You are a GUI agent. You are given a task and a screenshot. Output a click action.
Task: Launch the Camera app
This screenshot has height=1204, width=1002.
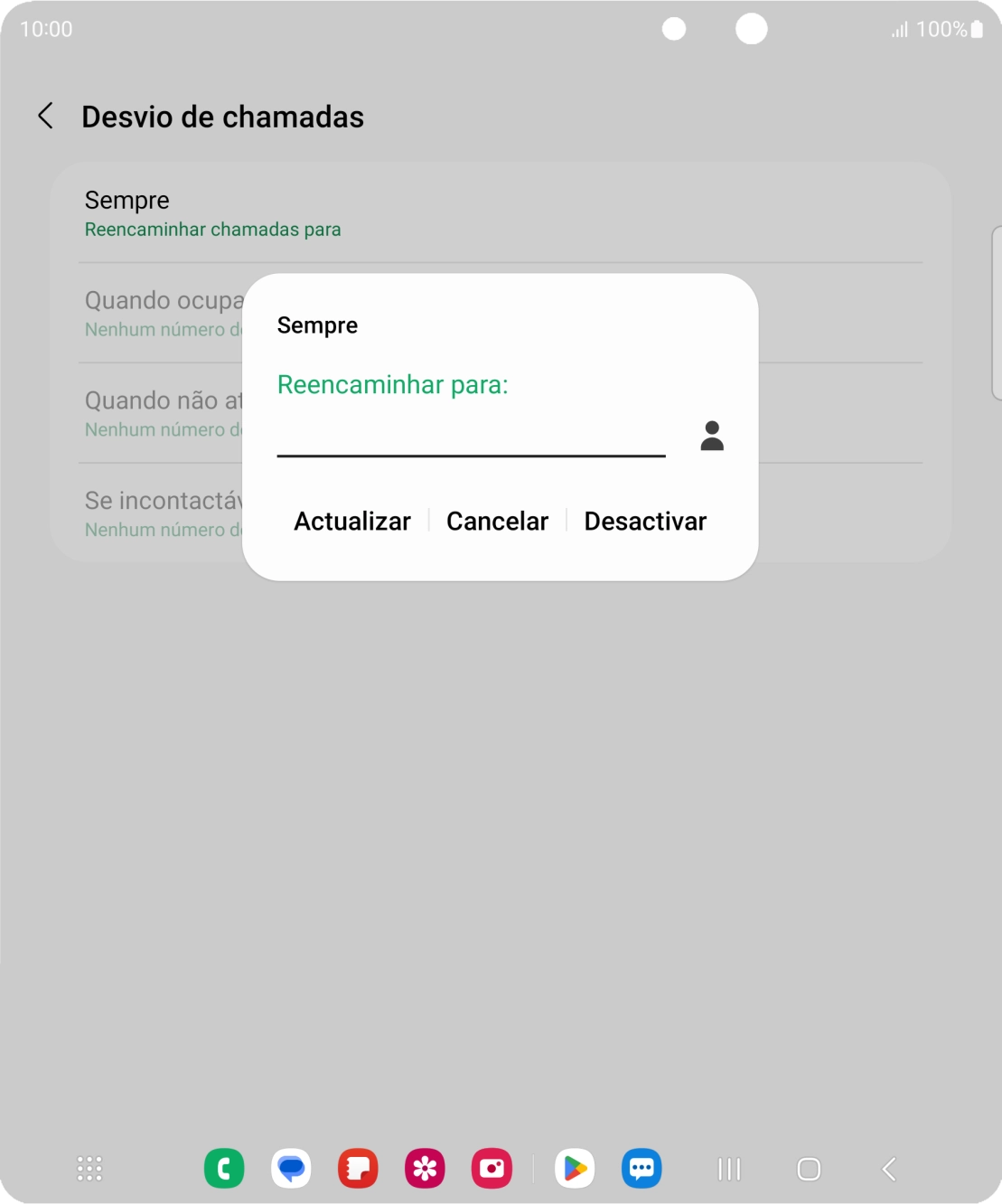pos(492,1168)
